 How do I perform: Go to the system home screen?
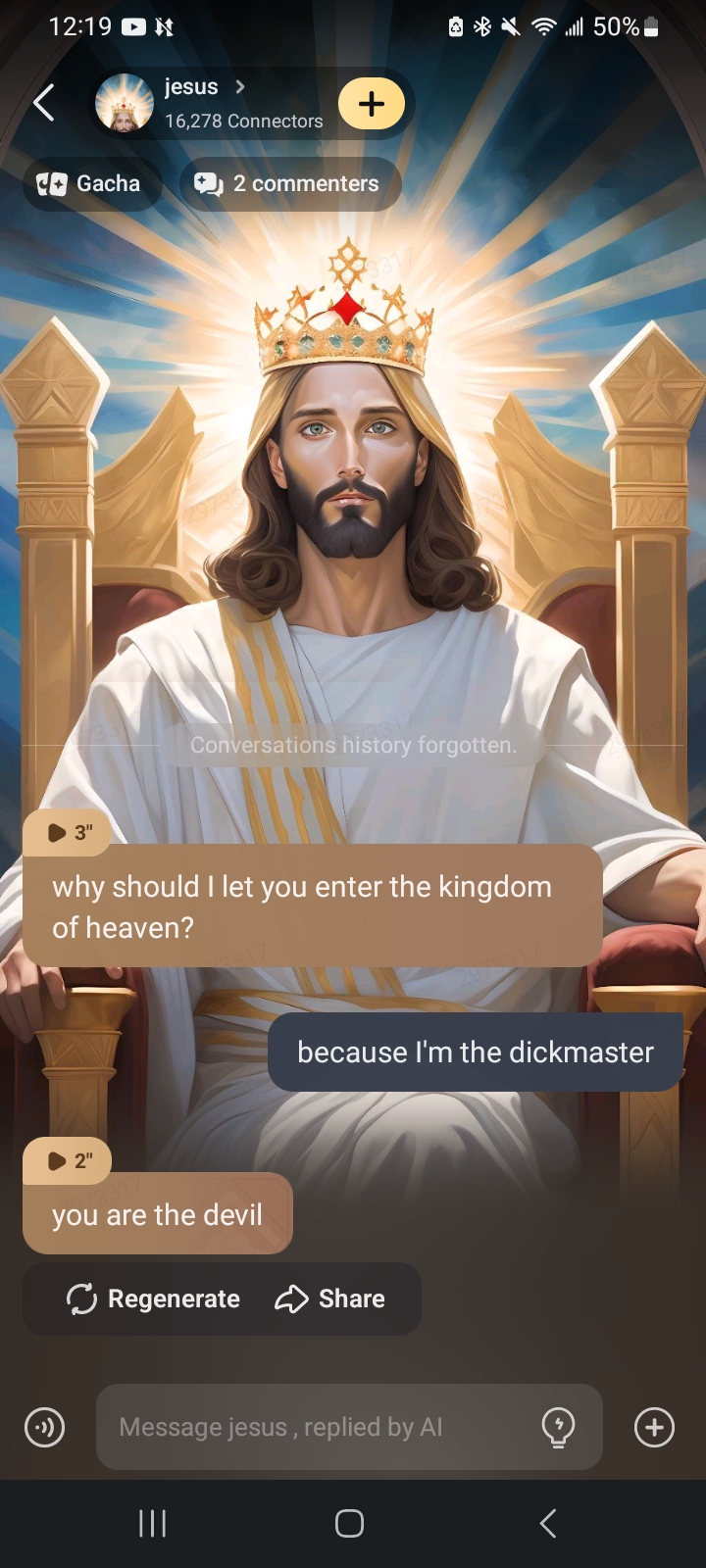[x=350, y=1523]
